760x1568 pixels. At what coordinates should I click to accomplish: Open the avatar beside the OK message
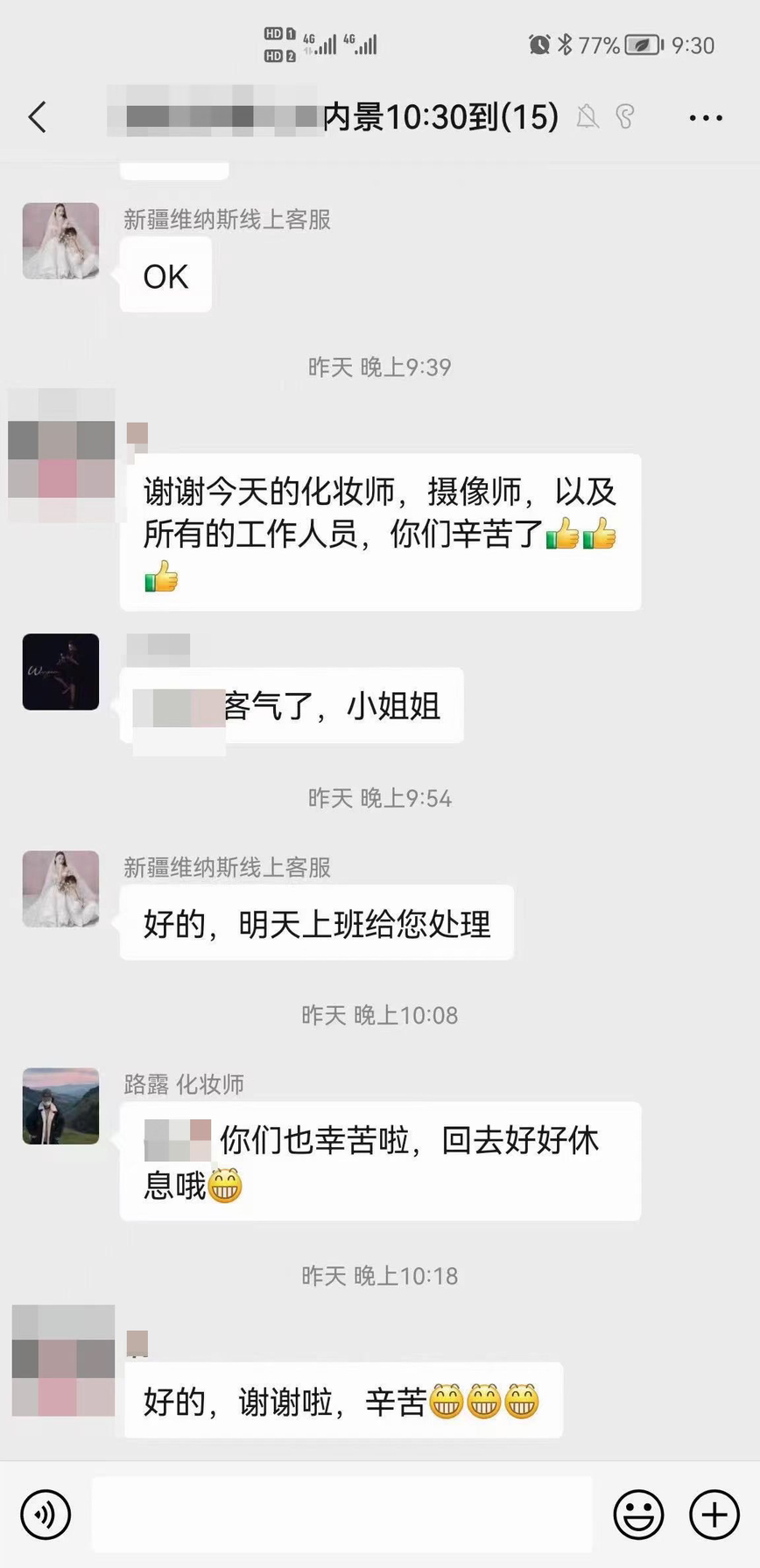[60, 241]
